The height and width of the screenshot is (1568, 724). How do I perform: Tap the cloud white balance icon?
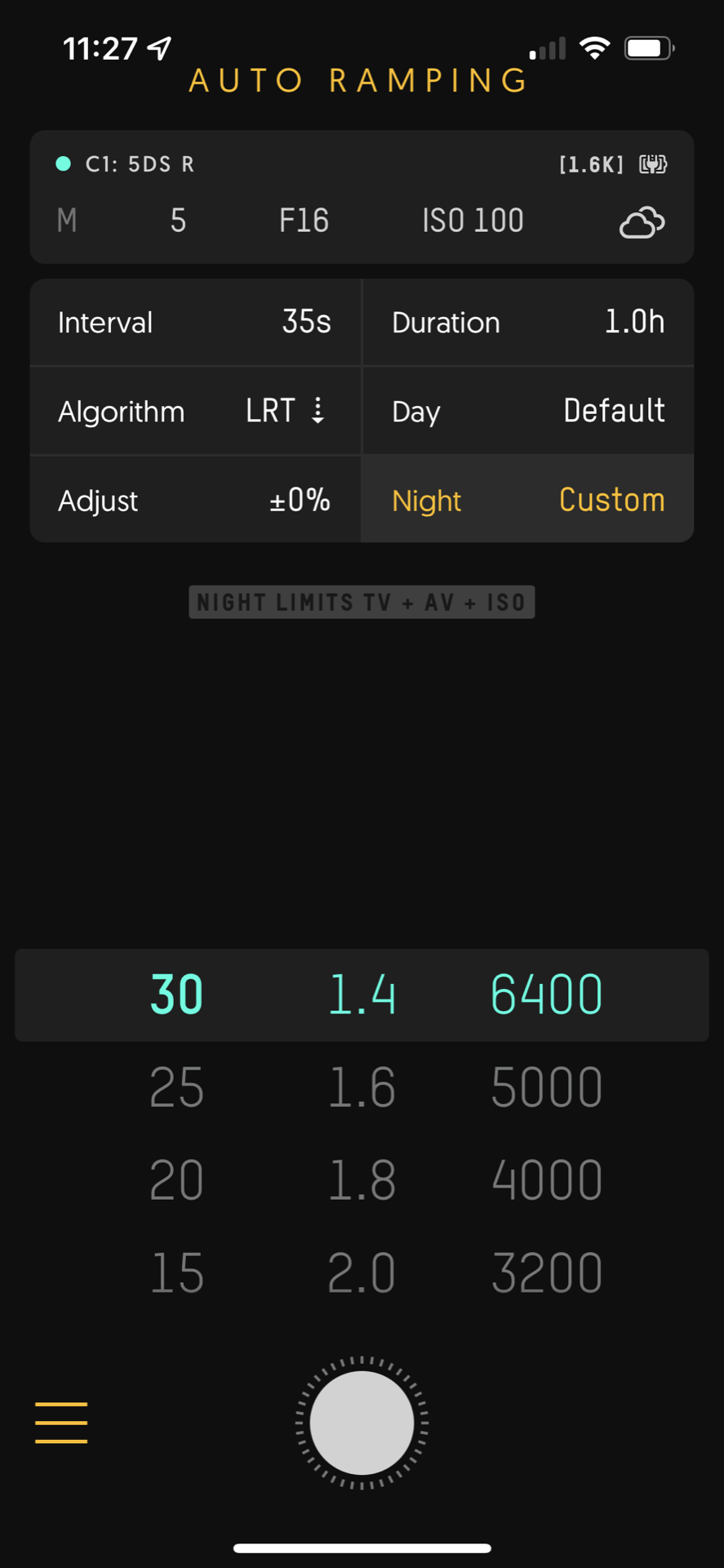point(642,222)
